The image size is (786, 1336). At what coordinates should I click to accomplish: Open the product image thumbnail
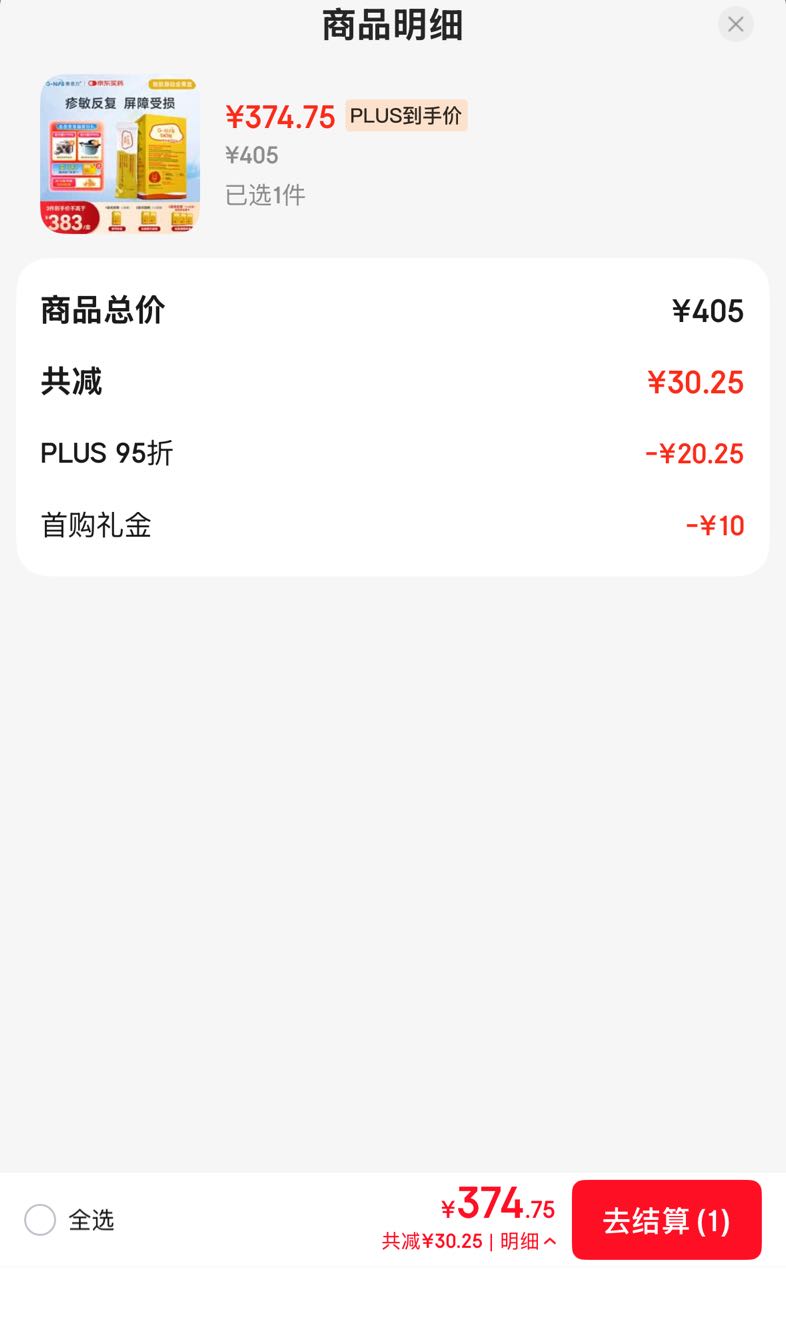pos(120,155)
